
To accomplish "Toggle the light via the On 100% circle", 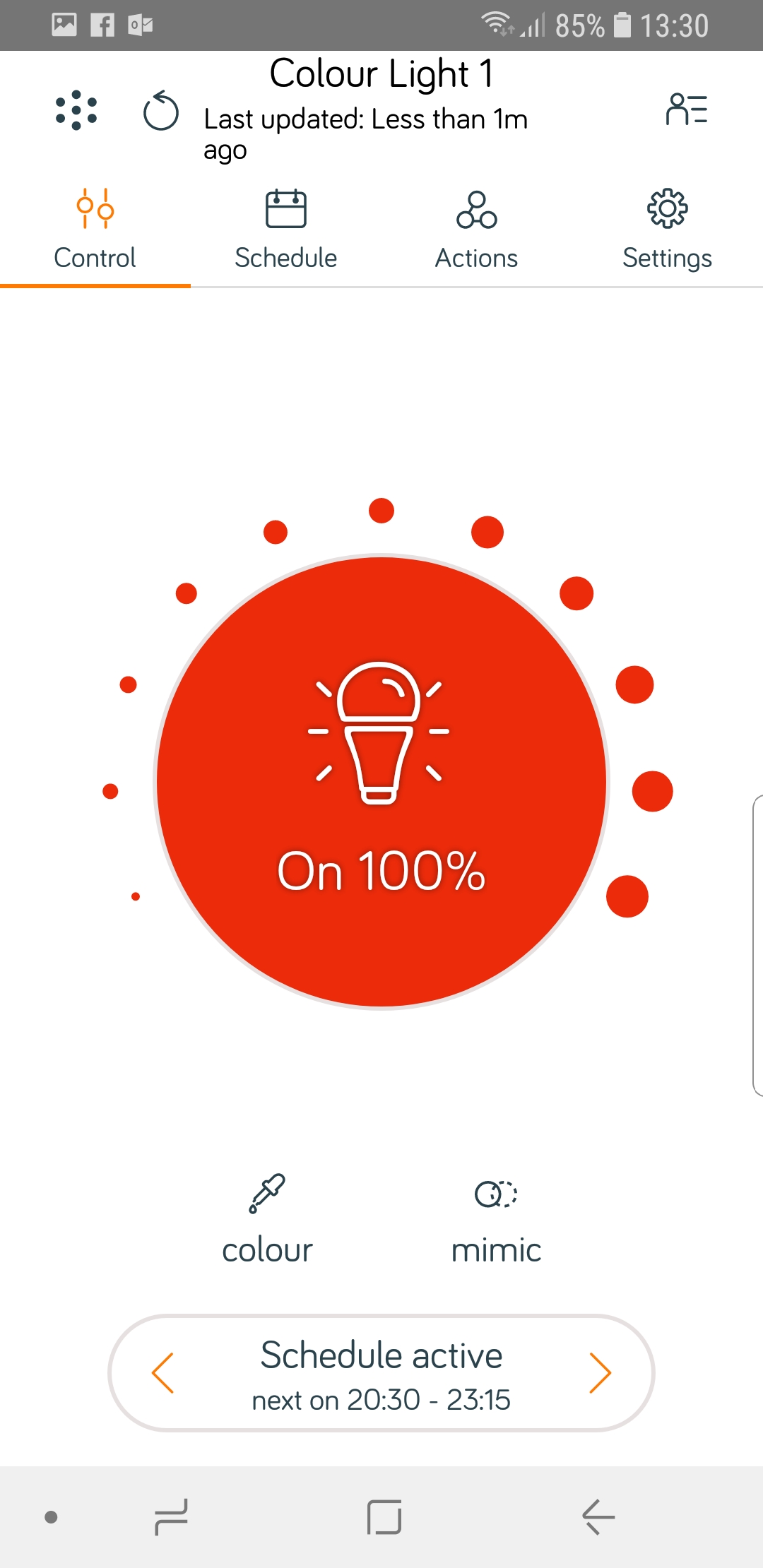I will (381, 782).
